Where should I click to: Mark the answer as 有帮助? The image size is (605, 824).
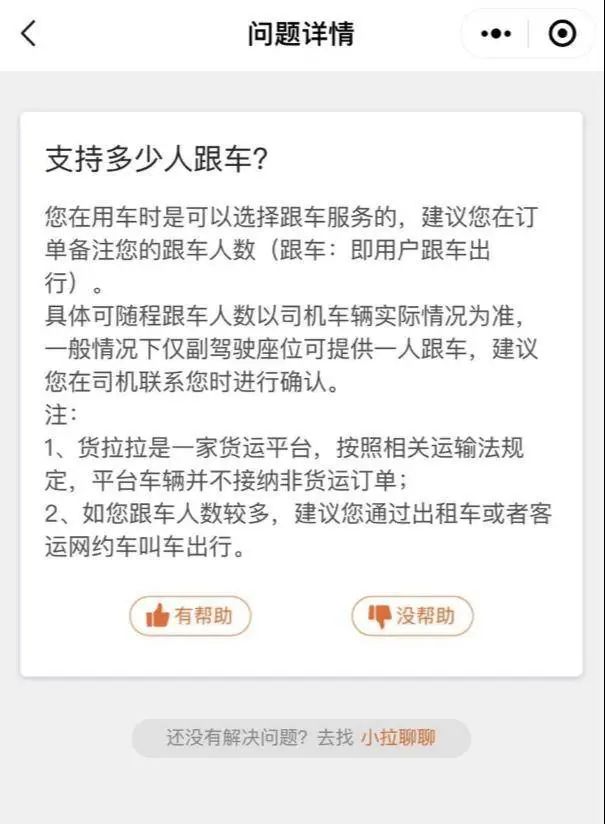(x=190, y=616)
